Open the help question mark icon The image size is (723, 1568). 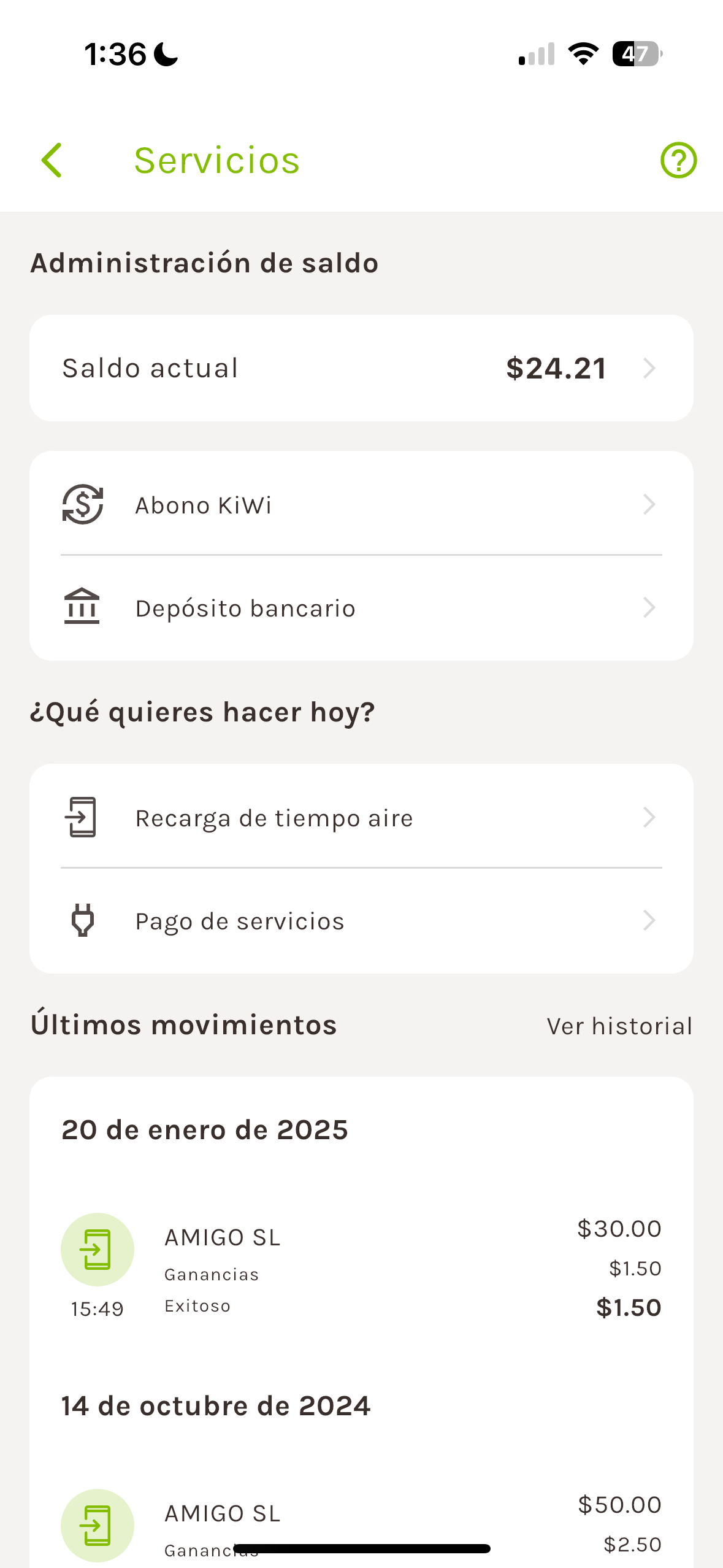point(678,160)
